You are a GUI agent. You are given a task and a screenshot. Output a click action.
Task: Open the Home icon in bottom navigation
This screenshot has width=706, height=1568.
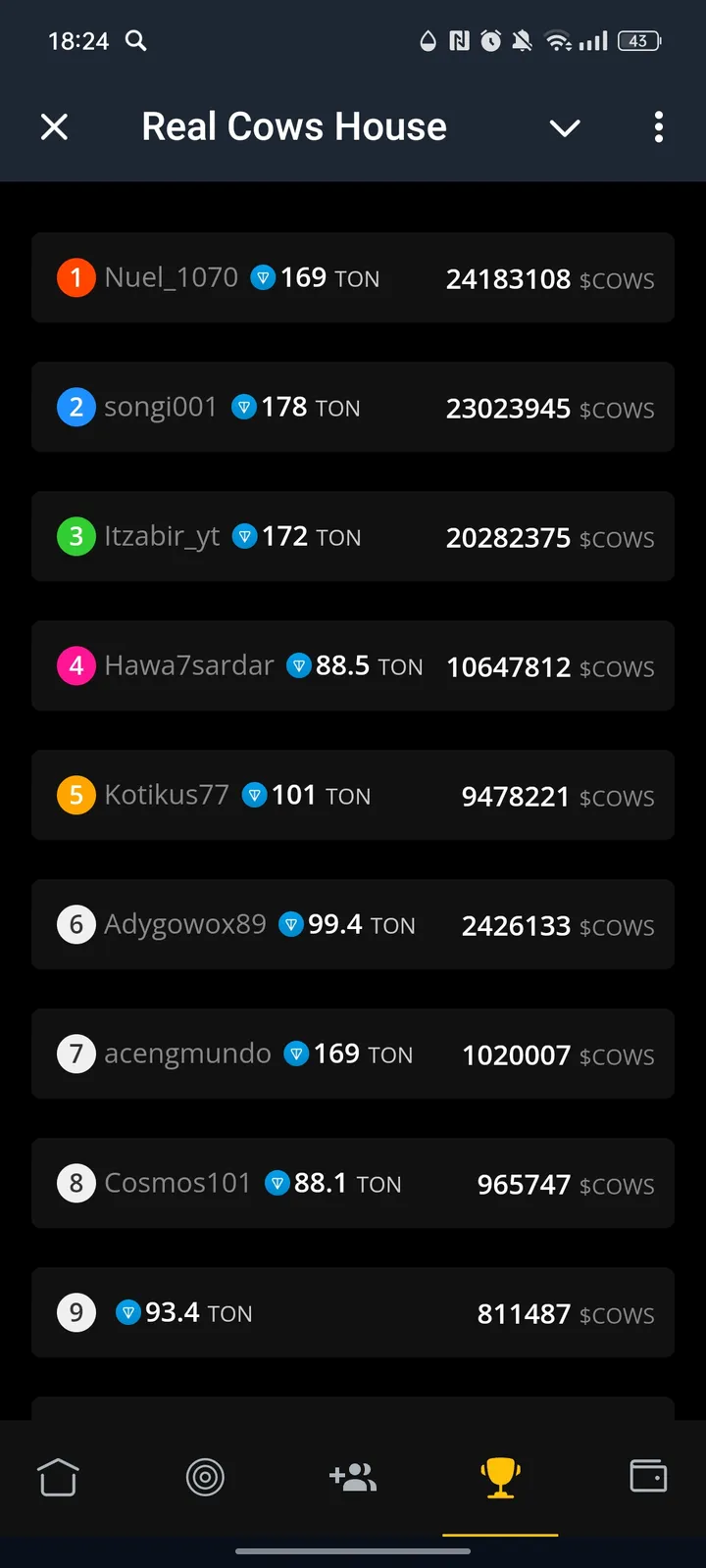pos(58,1478)
